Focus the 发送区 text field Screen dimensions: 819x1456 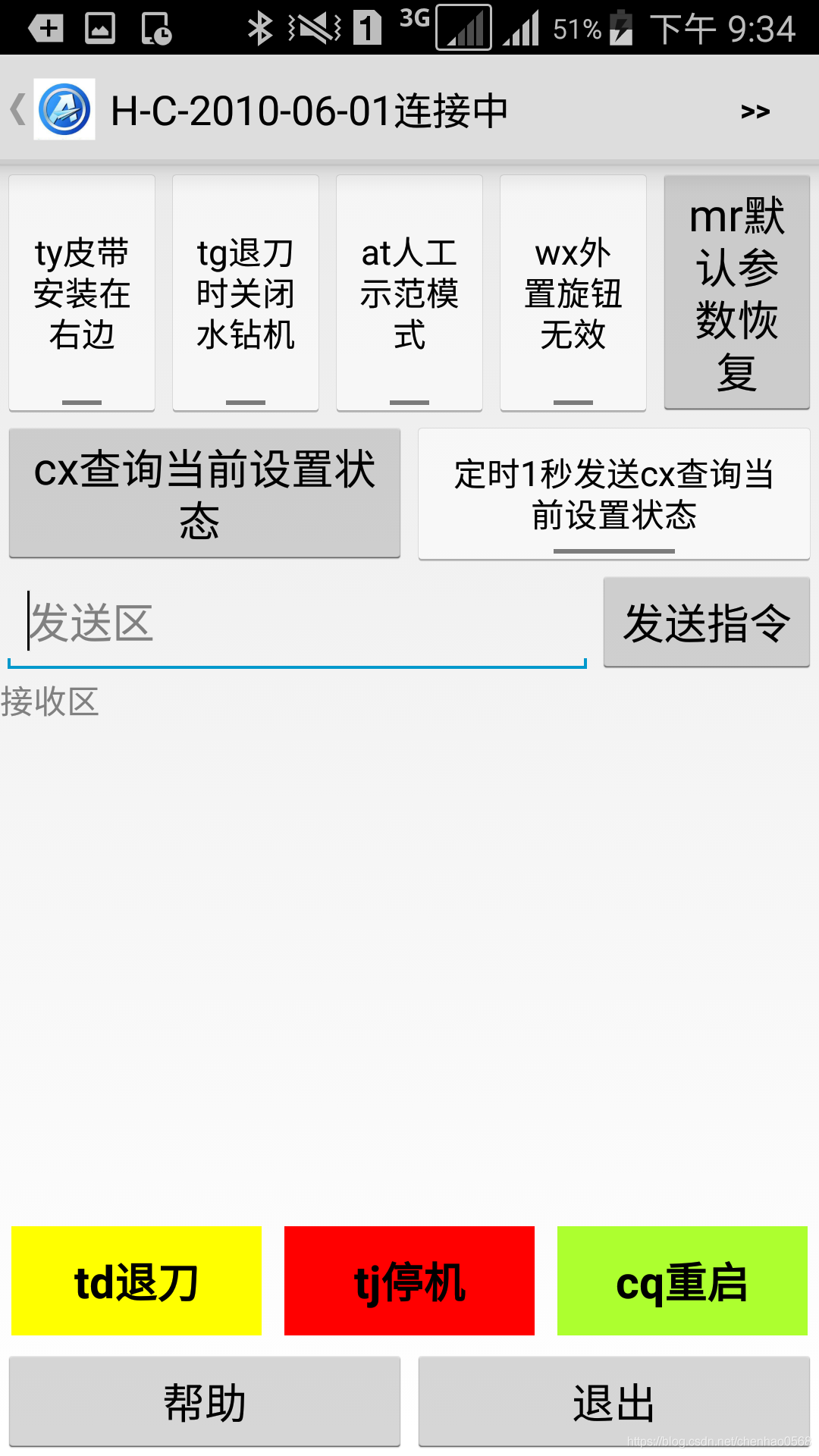(x=296, y=623)
